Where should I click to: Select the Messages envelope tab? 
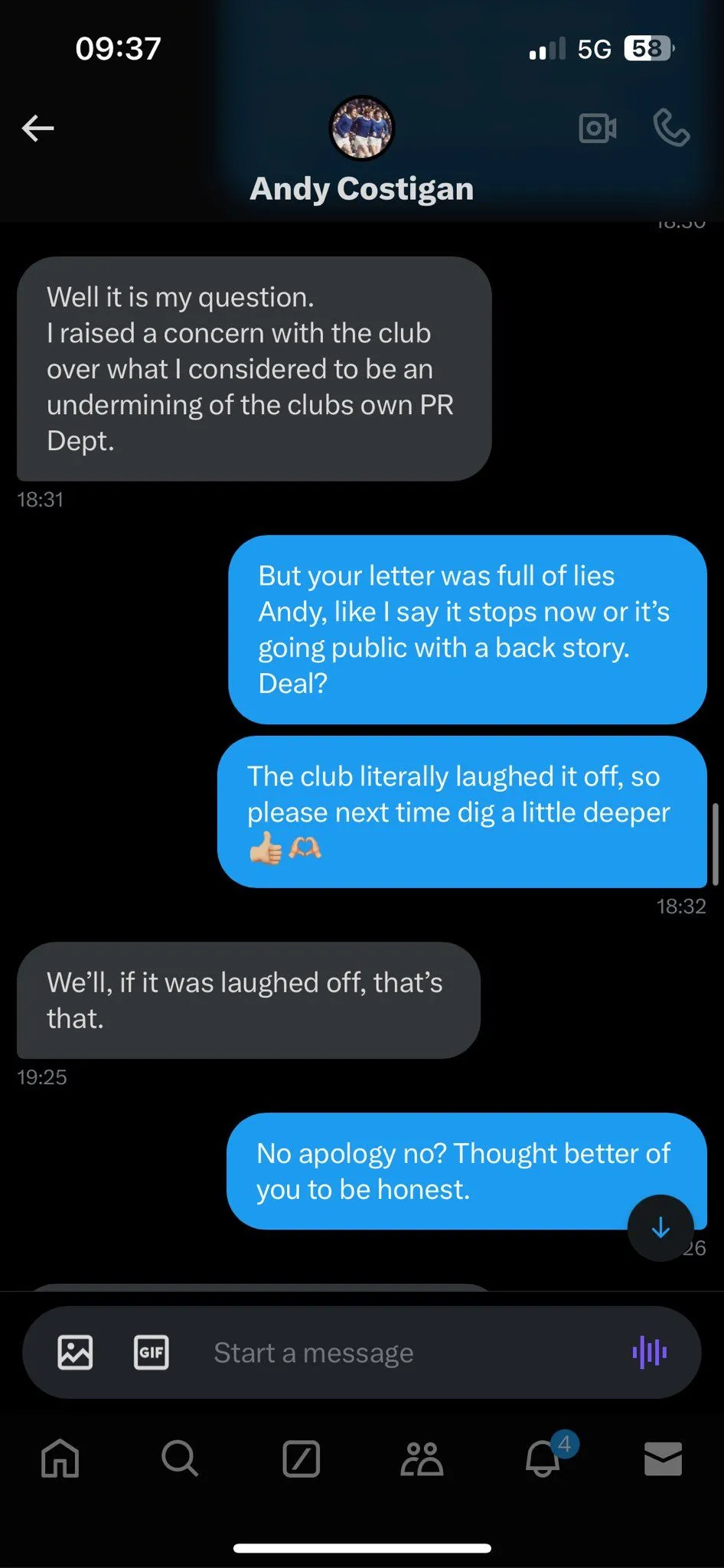click(x=663, y=1458)
